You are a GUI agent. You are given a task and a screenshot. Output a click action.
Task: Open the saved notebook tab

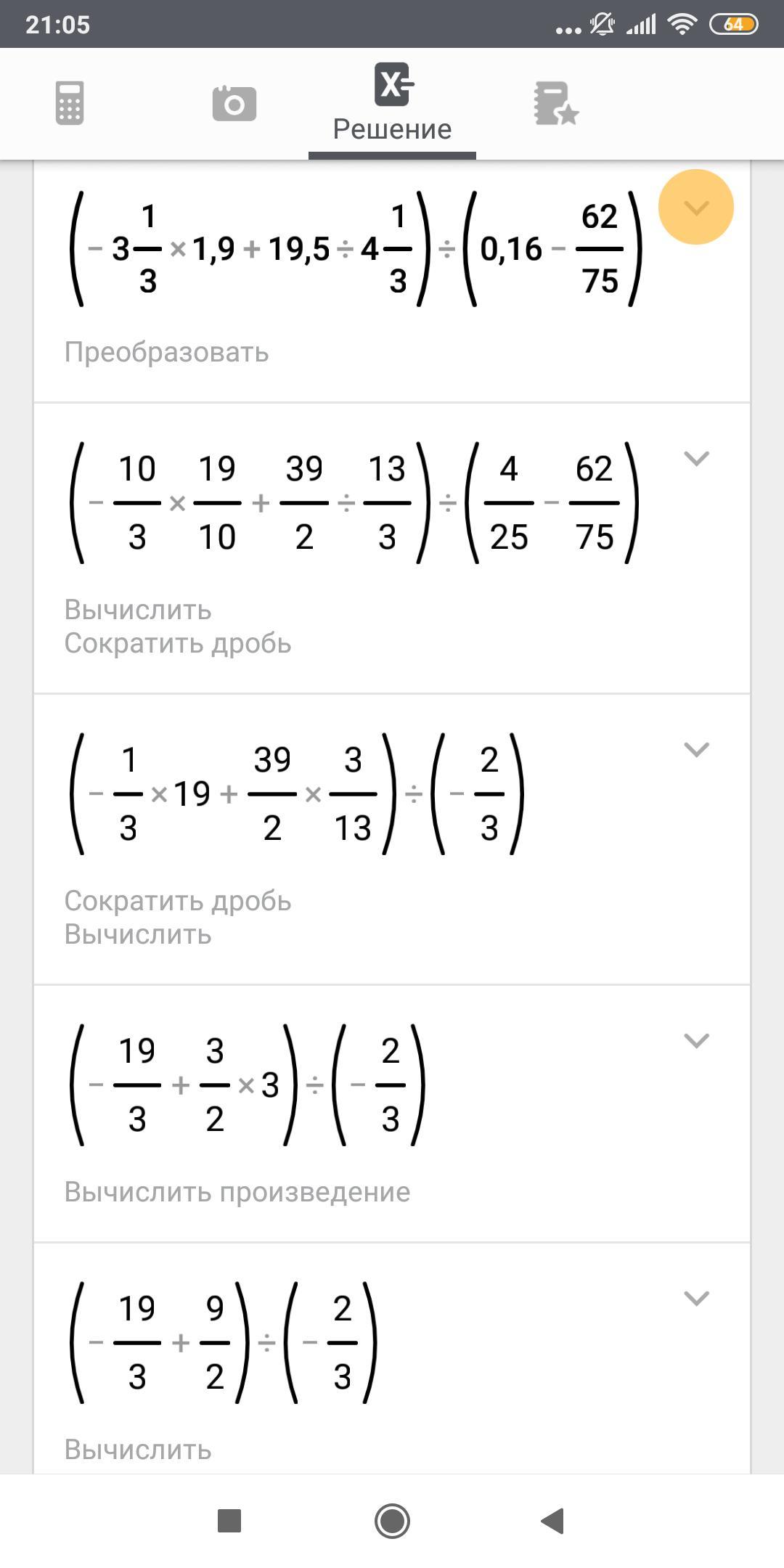[555, 103]
